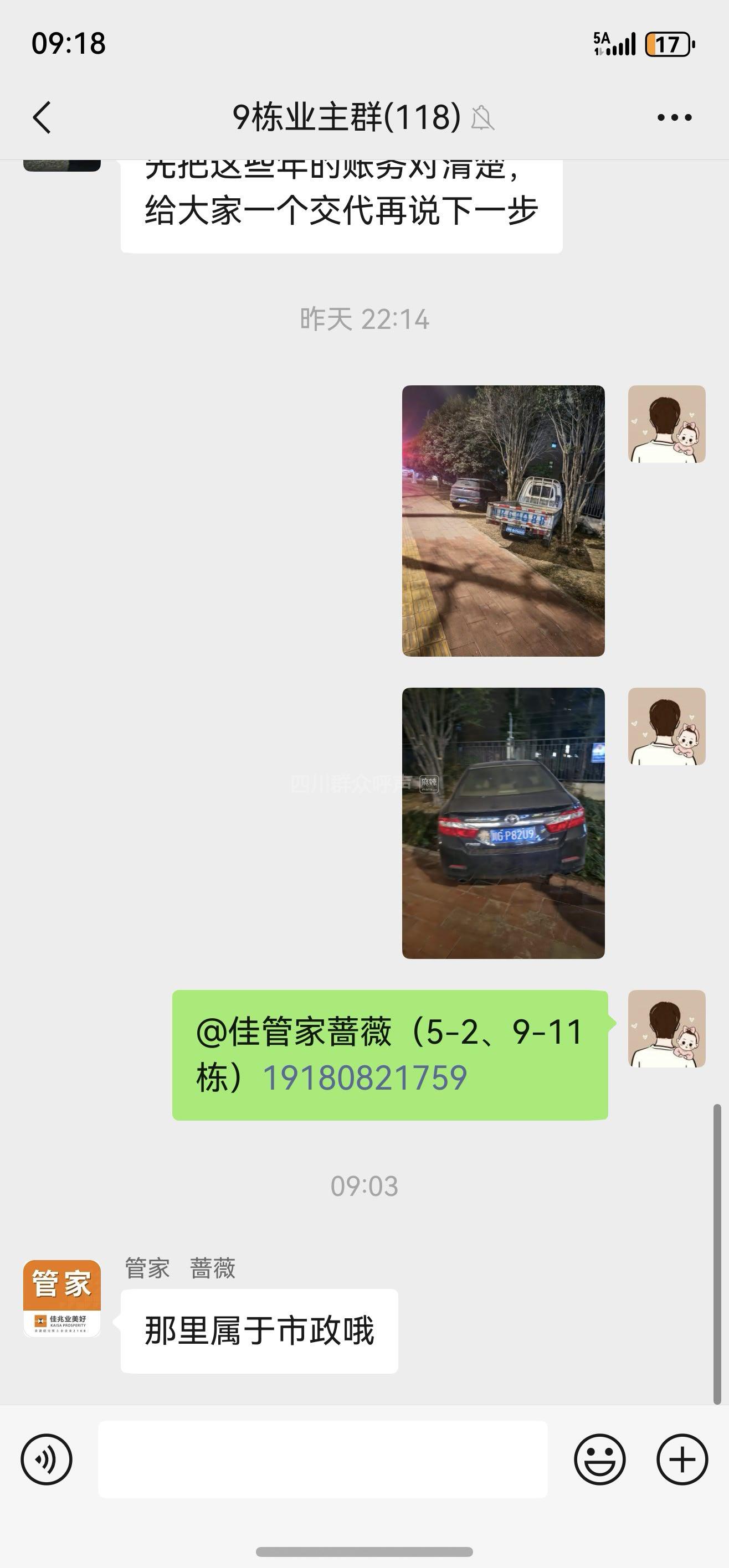
Task: Focus the message text field
Action: (323, 1459)
